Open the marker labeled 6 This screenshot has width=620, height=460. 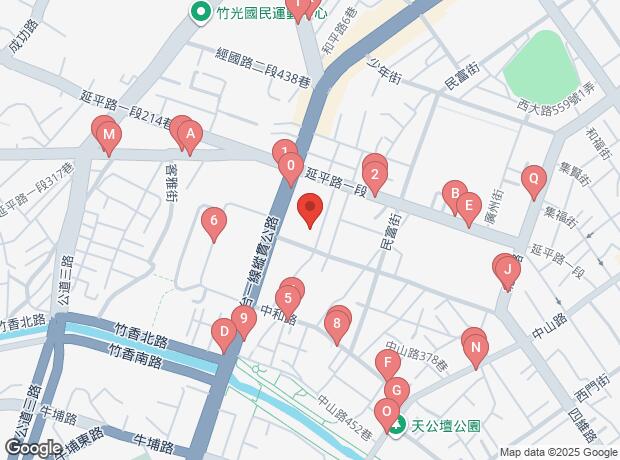[213, 221]
